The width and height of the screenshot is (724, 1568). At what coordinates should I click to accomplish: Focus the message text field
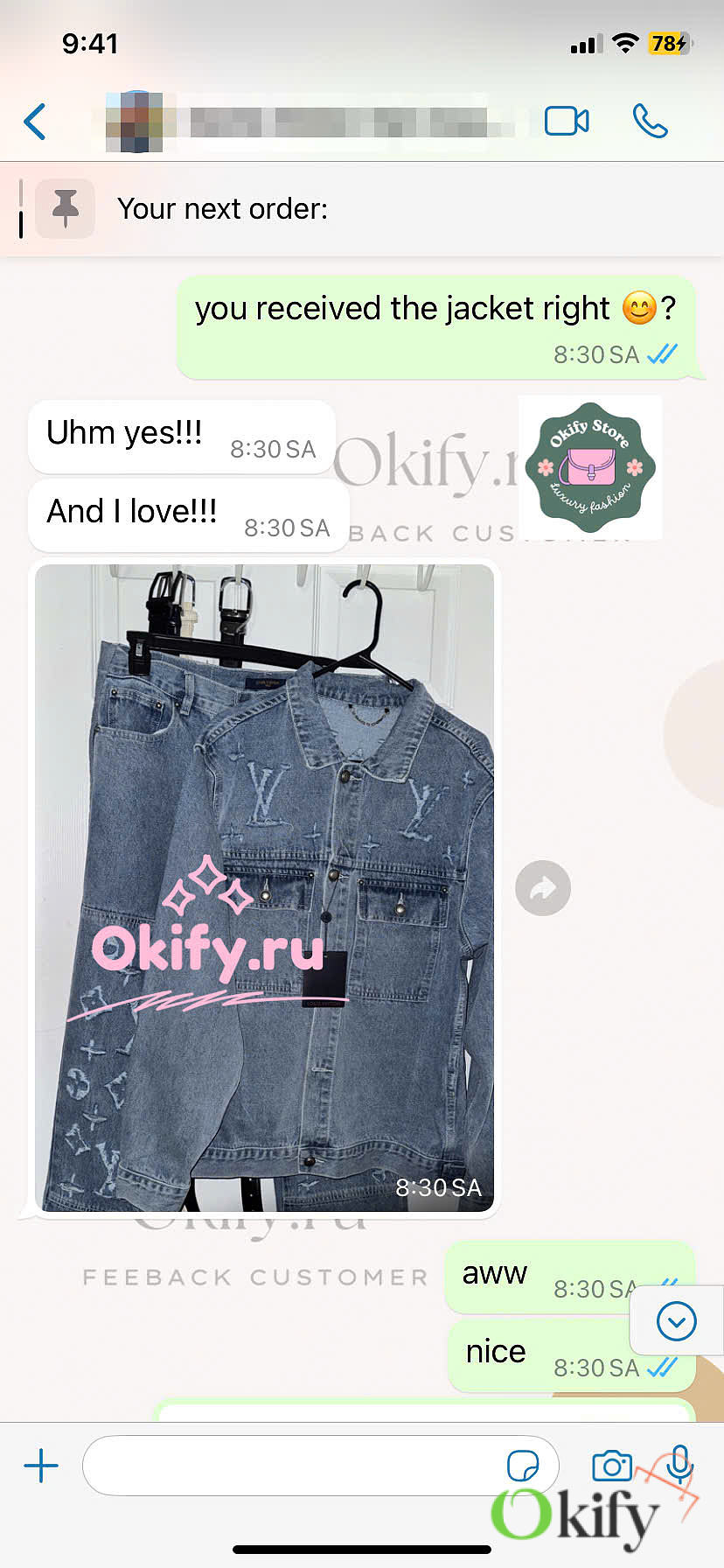tap(320, 1466)
